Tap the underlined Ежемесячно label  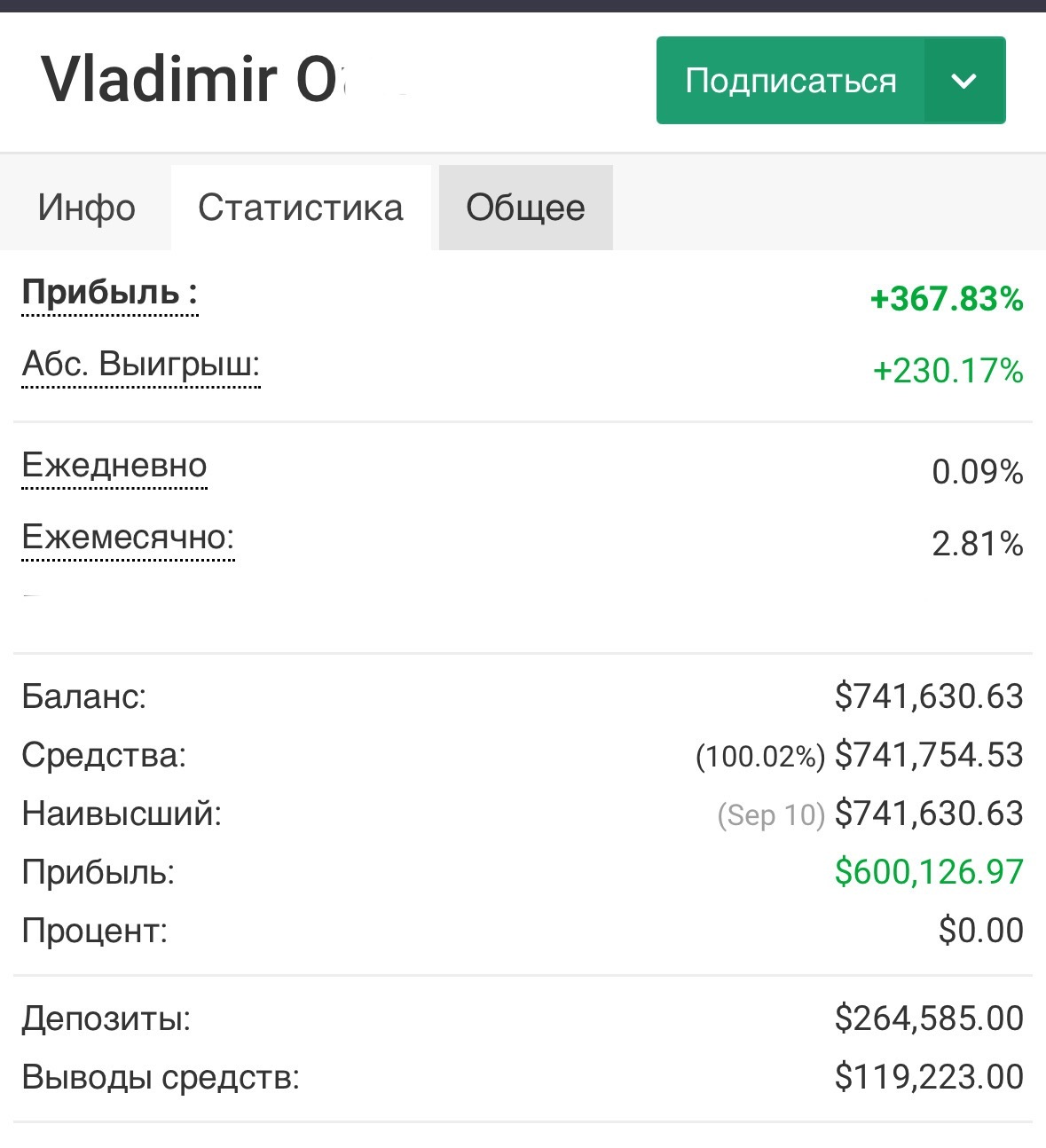(x=128, y=537)
